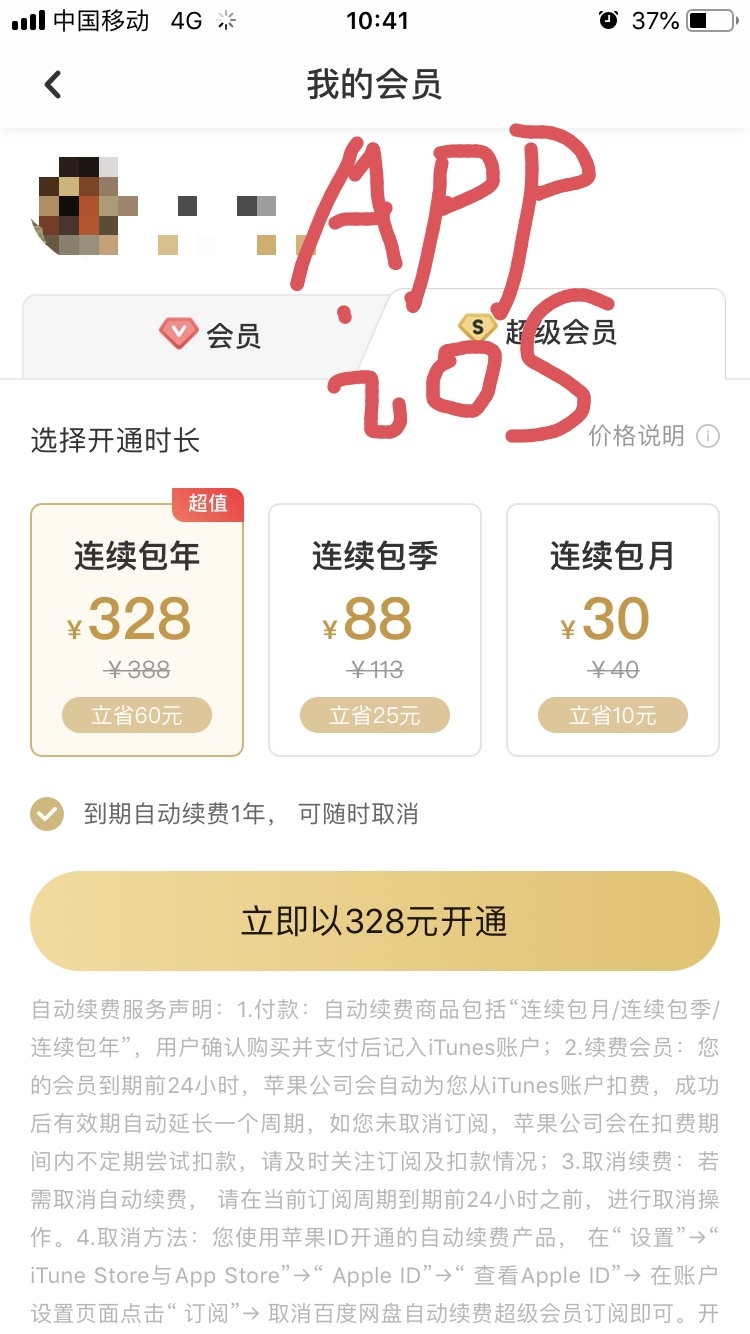
Task: Tap the 我的会员 page title
Action: click(x=375, y=84)
